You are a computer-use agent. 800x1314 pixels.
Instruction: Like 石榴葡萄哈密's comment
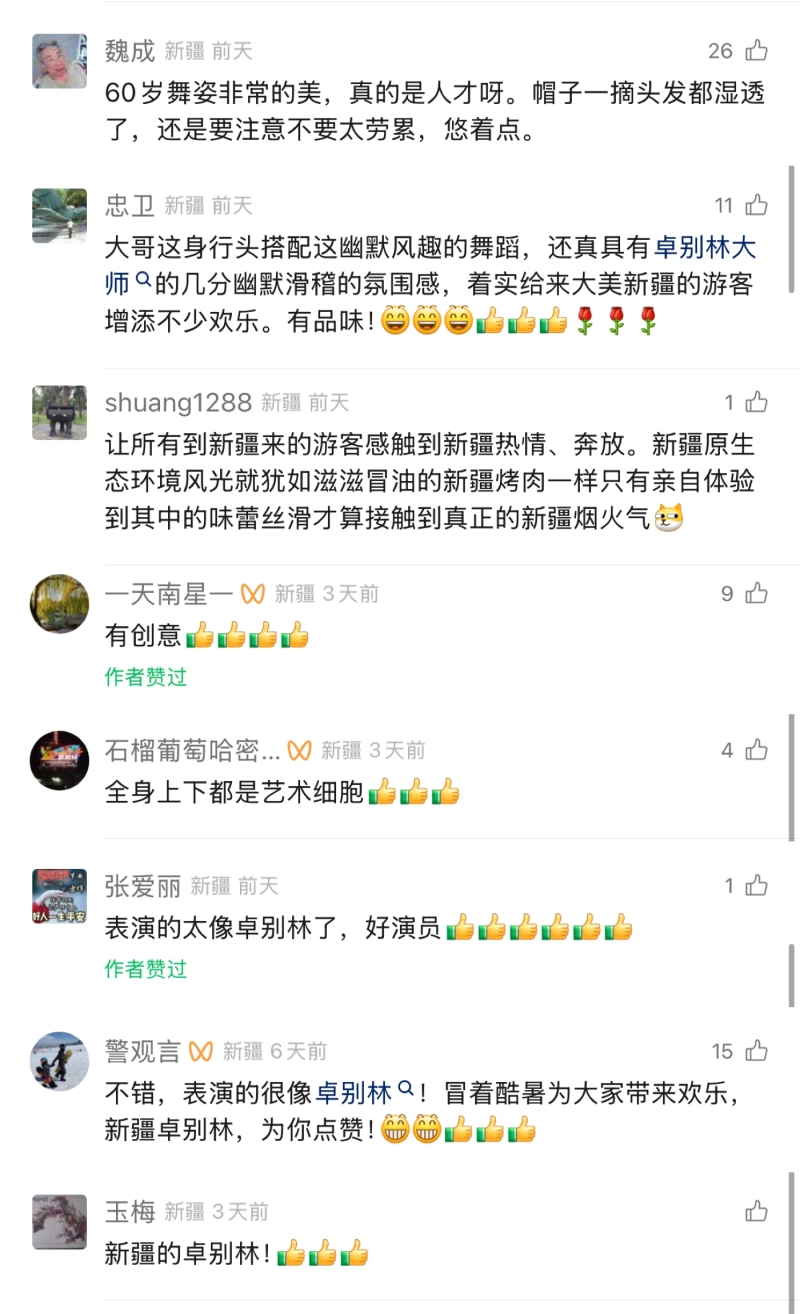pyautogui.click(x=757, y=750)
